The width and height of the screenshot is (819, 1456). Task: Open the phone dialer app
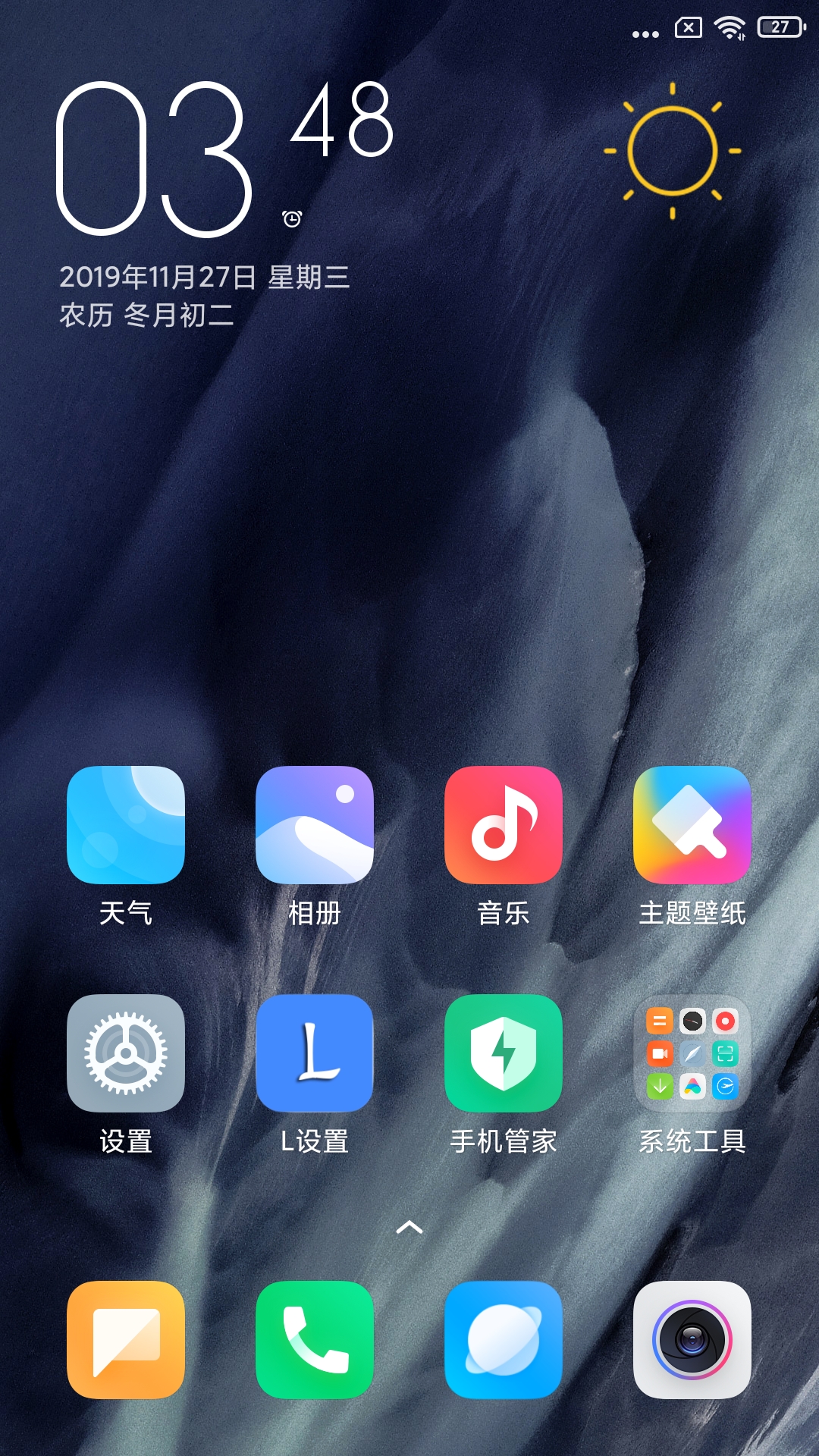(x=315, y=1340)
